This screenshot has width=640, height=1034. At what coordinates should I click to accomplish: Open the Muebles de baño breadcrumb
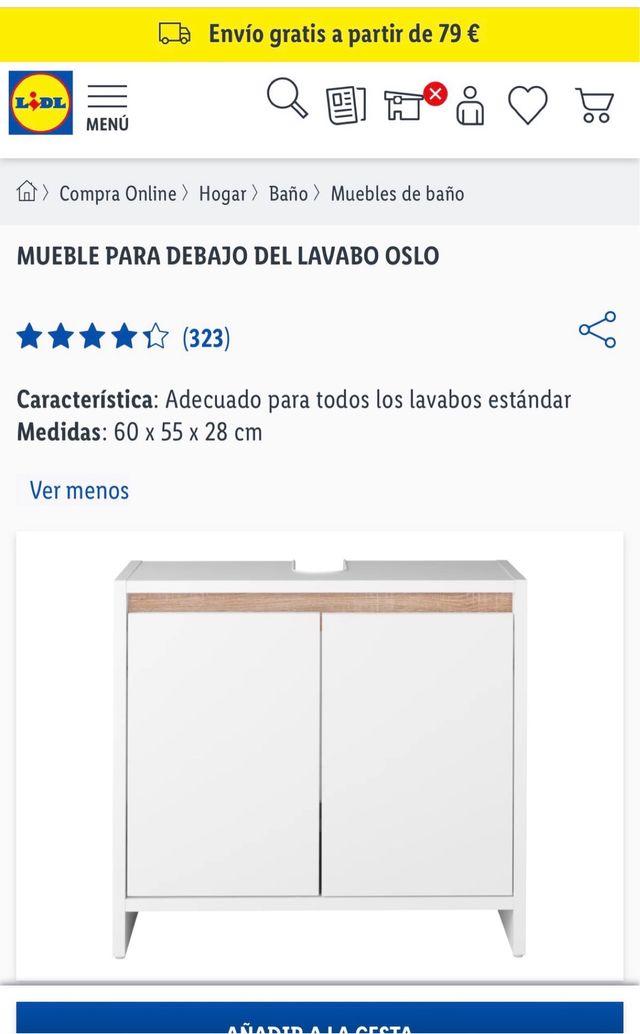pyautogui.click(x=397, y=194)
